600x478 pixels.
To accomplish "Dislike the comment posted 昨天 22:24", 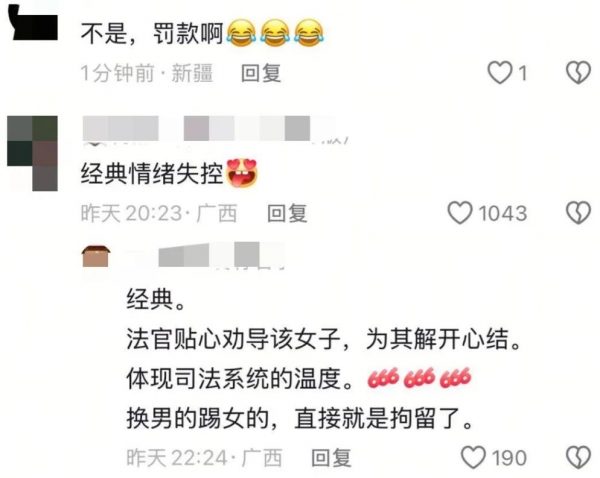I will tap(578, 457).
